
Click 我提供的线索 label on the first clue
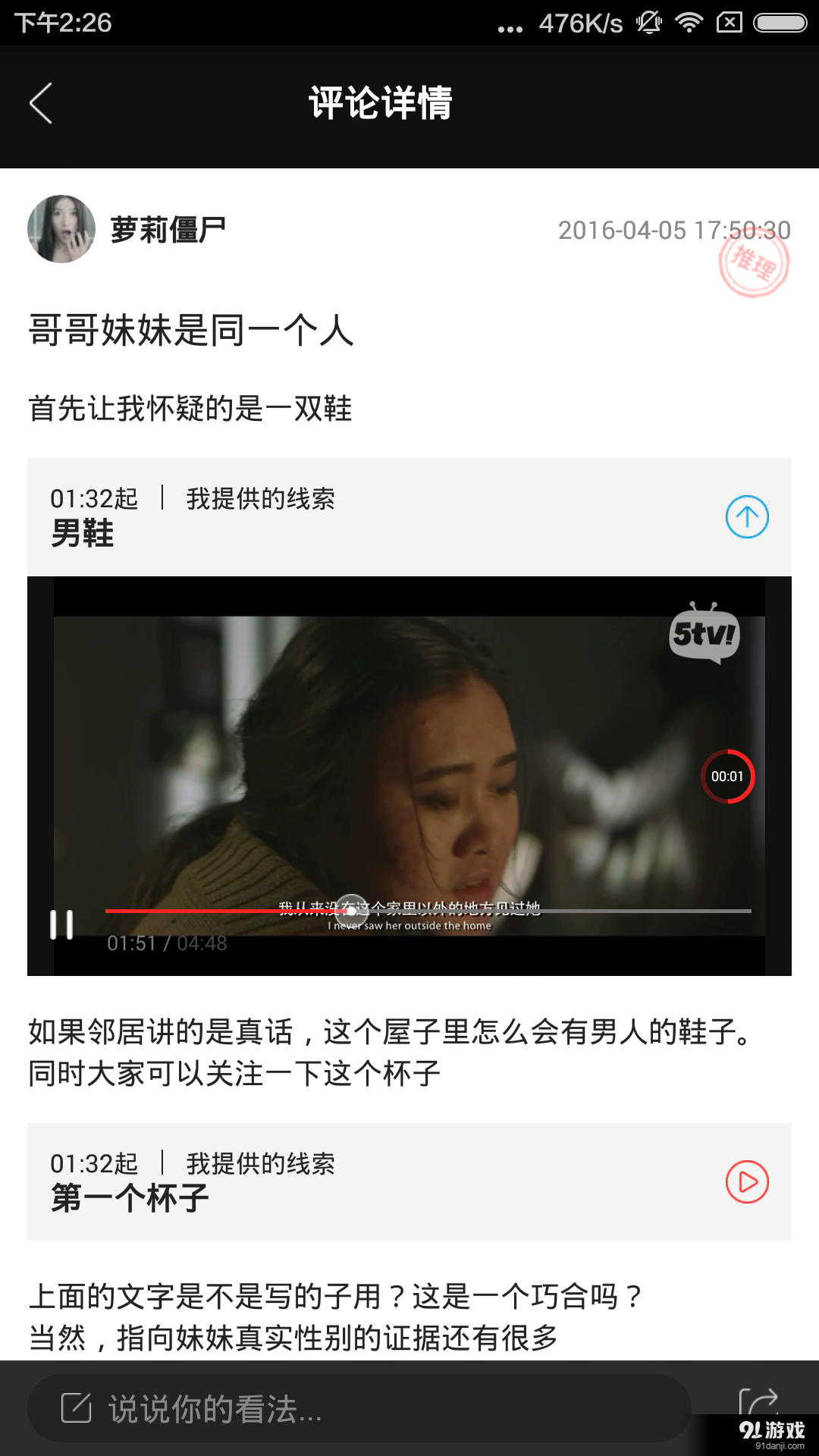262,498
